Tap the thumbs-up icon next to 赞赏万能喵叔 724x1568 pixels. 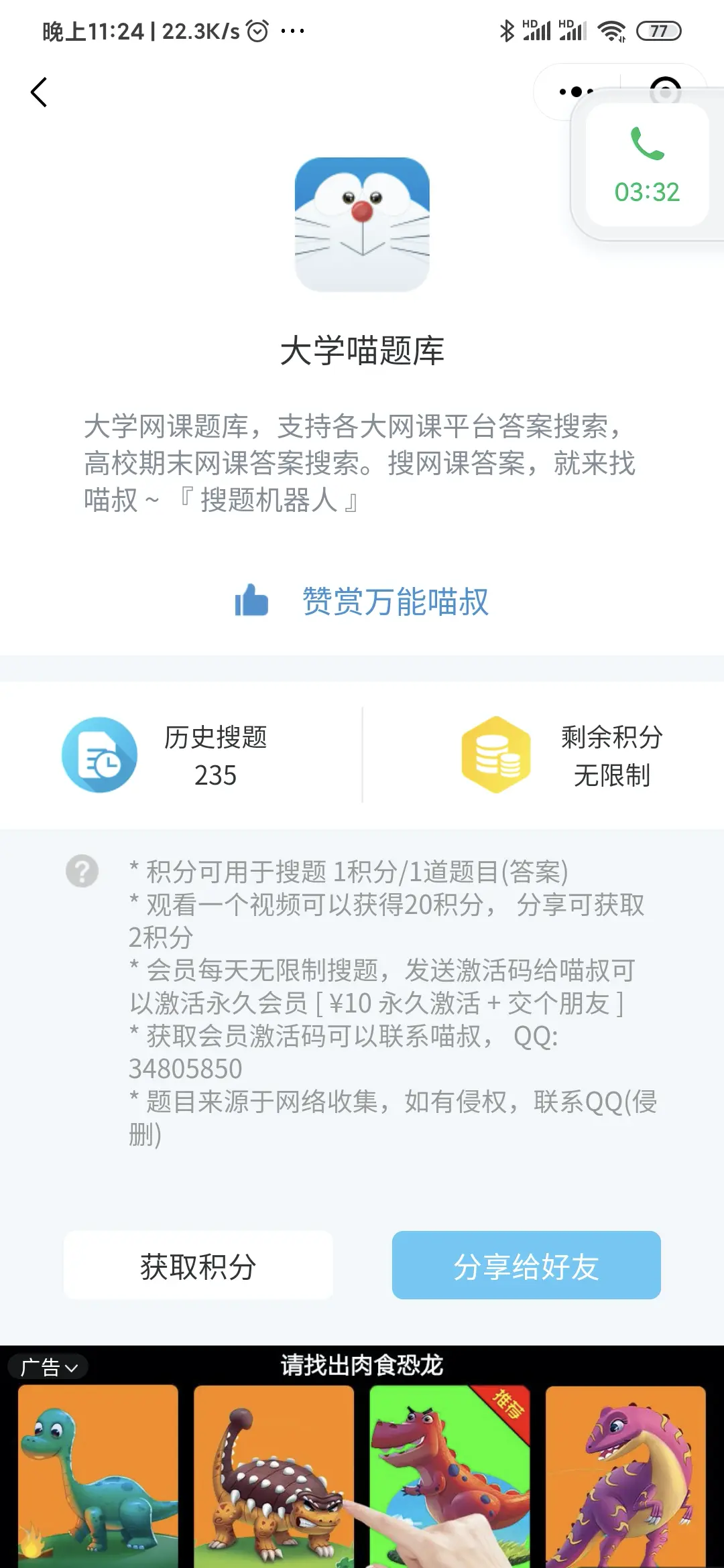(x=253, y=602)
